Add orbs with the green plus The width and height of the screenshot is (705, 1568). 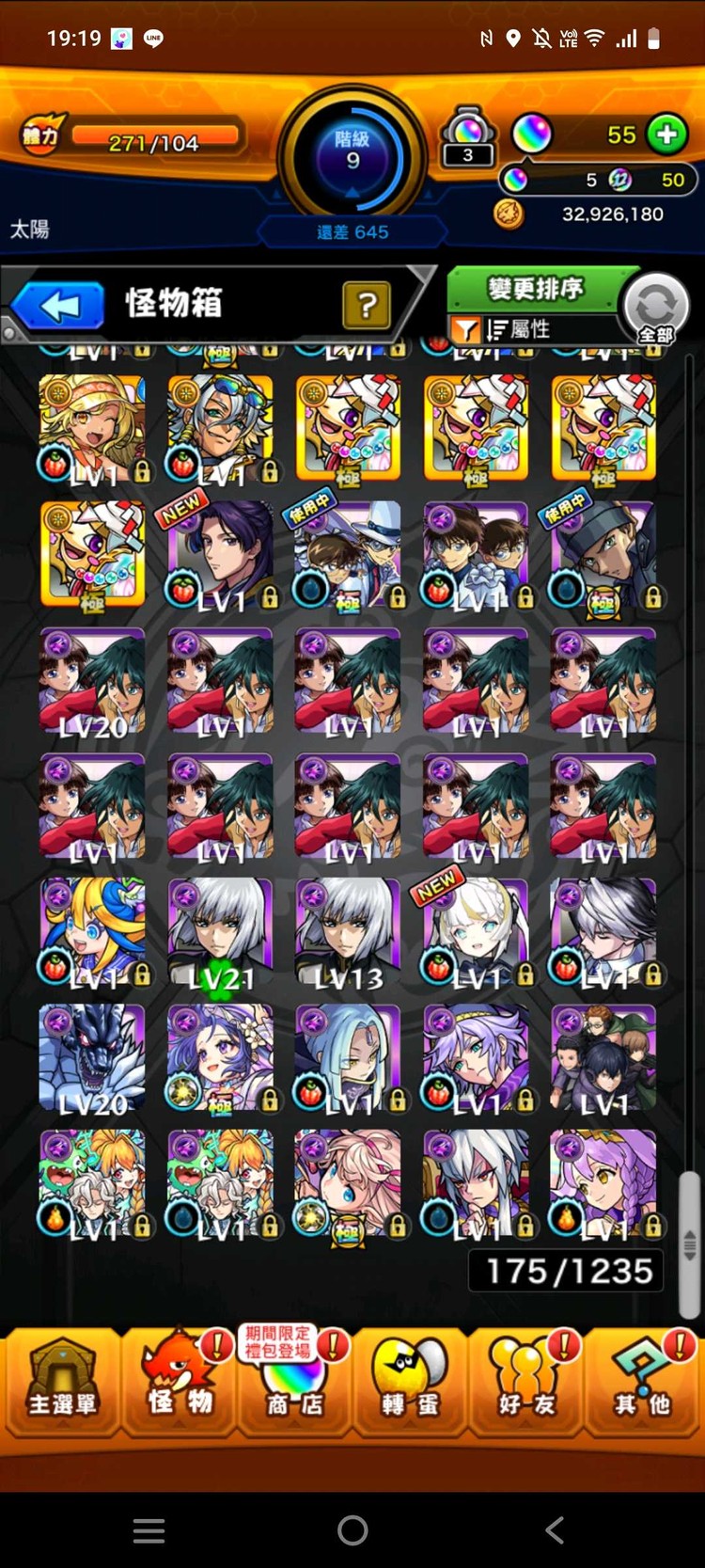pyautogui.click(x=667, y=135)
